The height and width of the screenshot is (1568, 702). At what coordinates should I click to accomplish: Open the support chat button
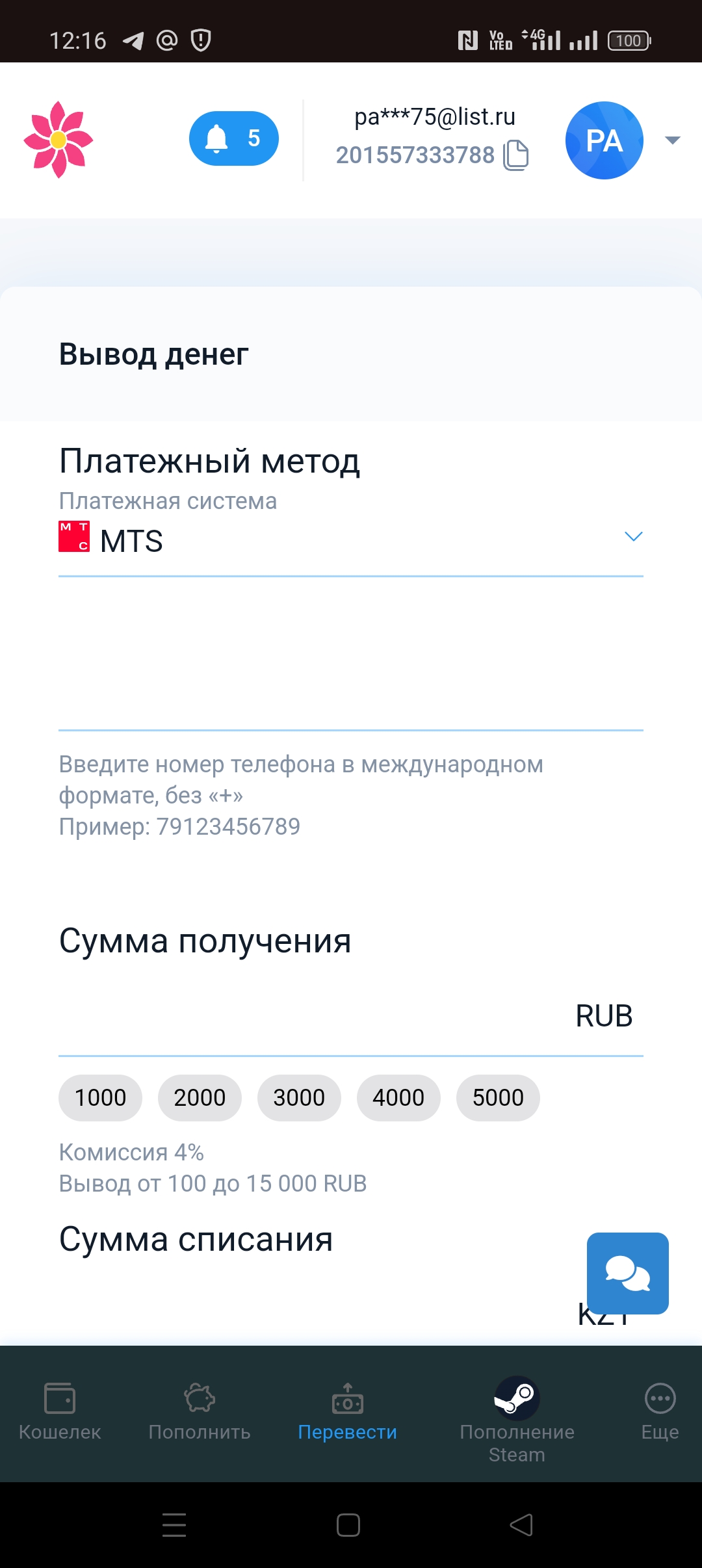coord(628,1274)
